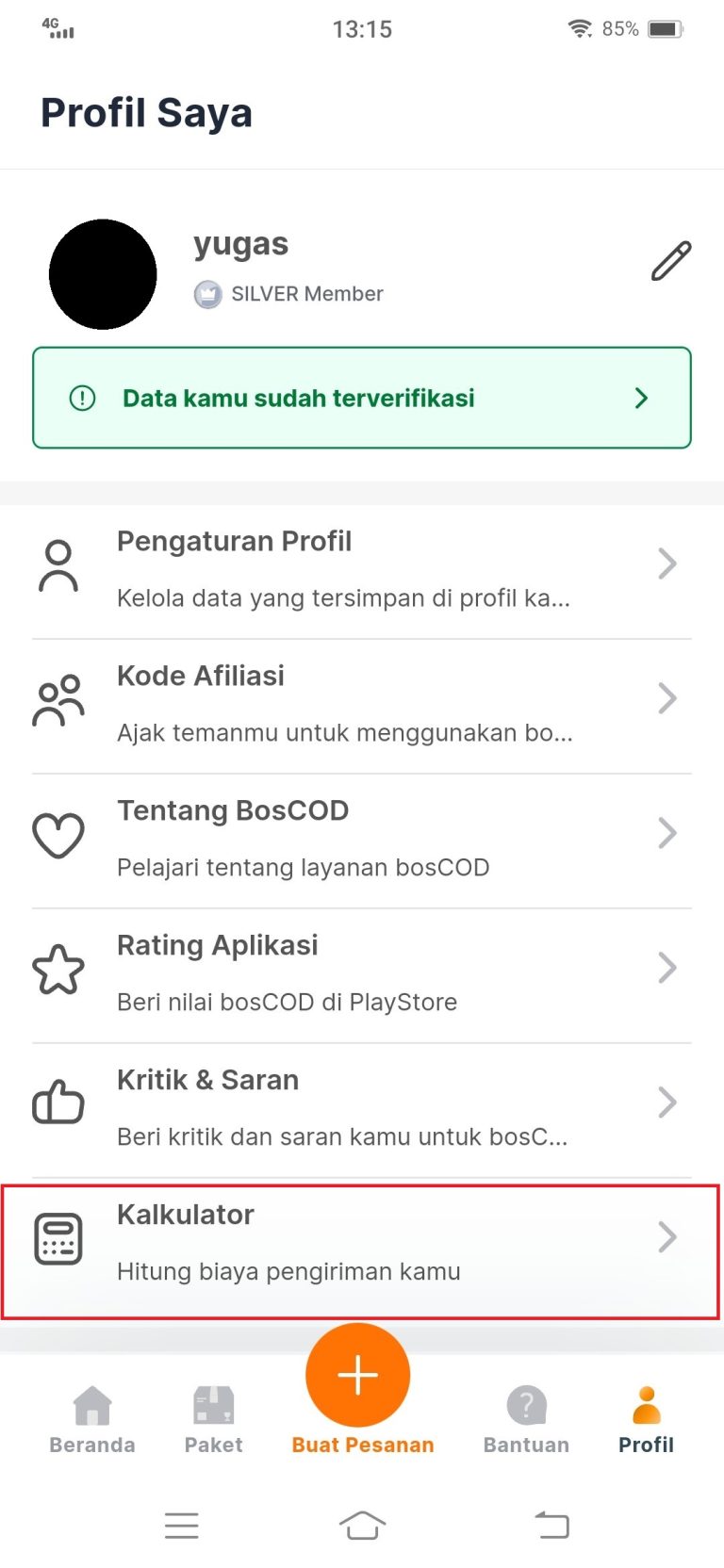
Task: Tap Buat Pesanan plus button
Action: (x=358, y=1376)
